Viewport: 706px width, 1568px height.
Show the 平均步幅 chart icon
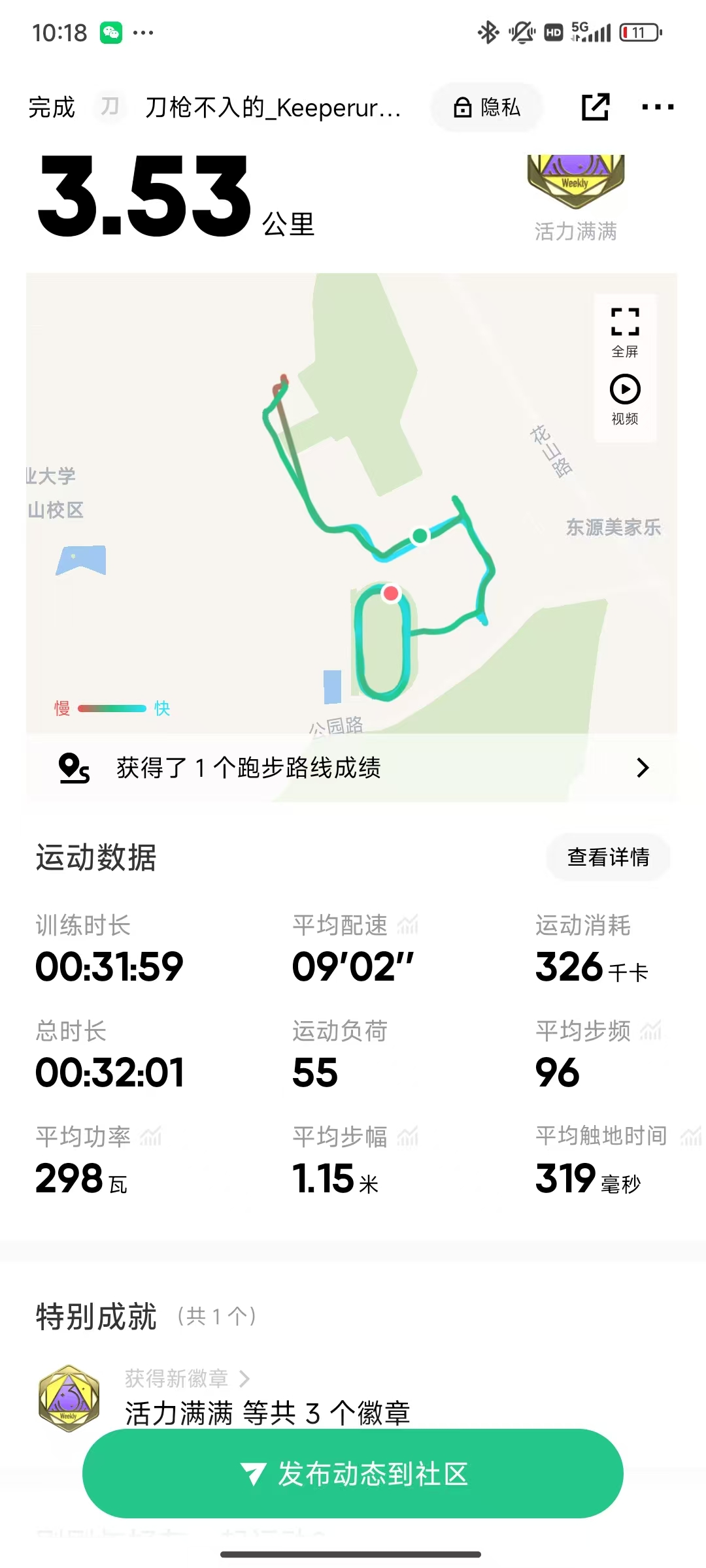(408, 1136)
